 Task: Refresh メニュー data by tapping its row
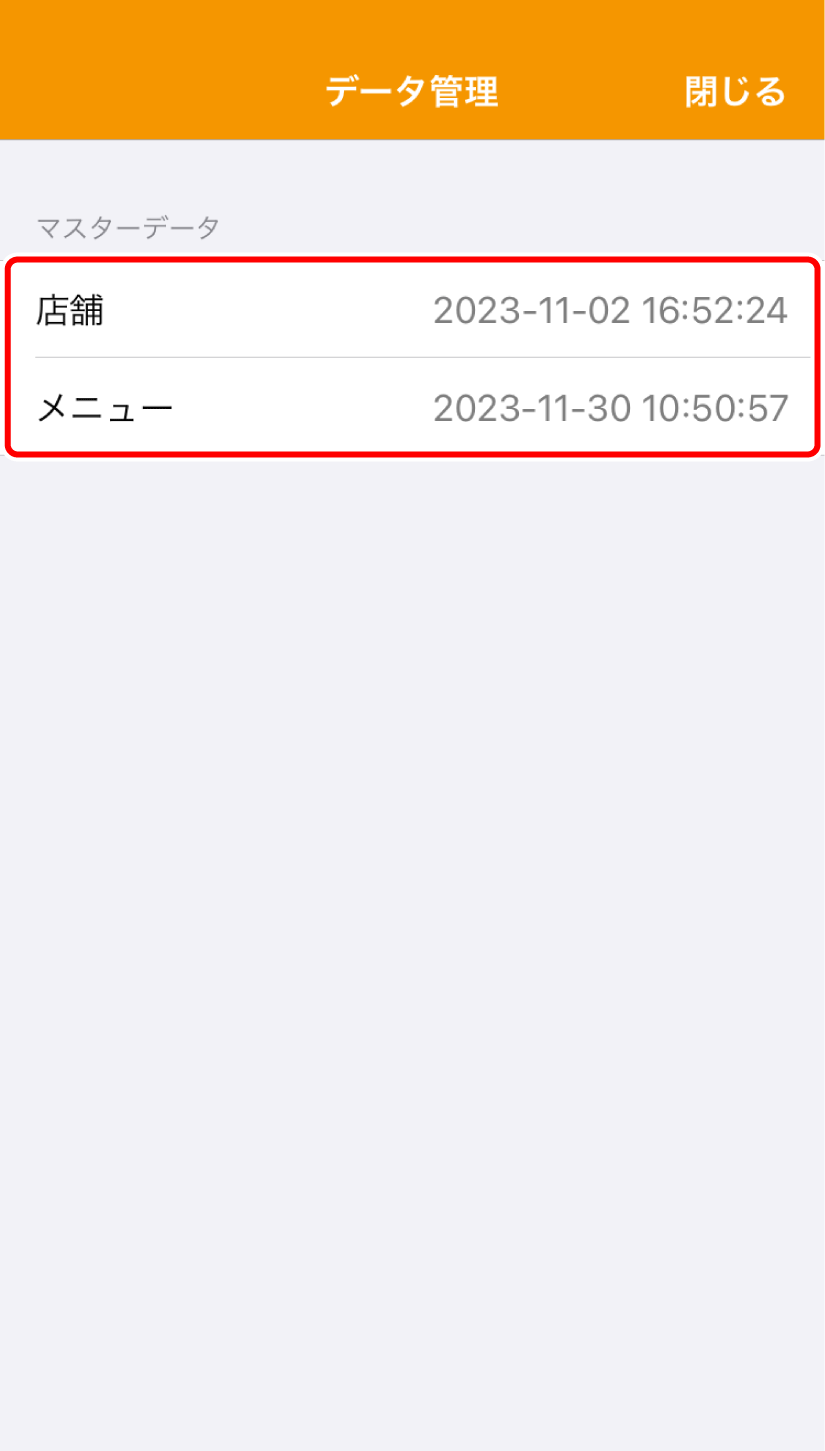pos(300,406)
